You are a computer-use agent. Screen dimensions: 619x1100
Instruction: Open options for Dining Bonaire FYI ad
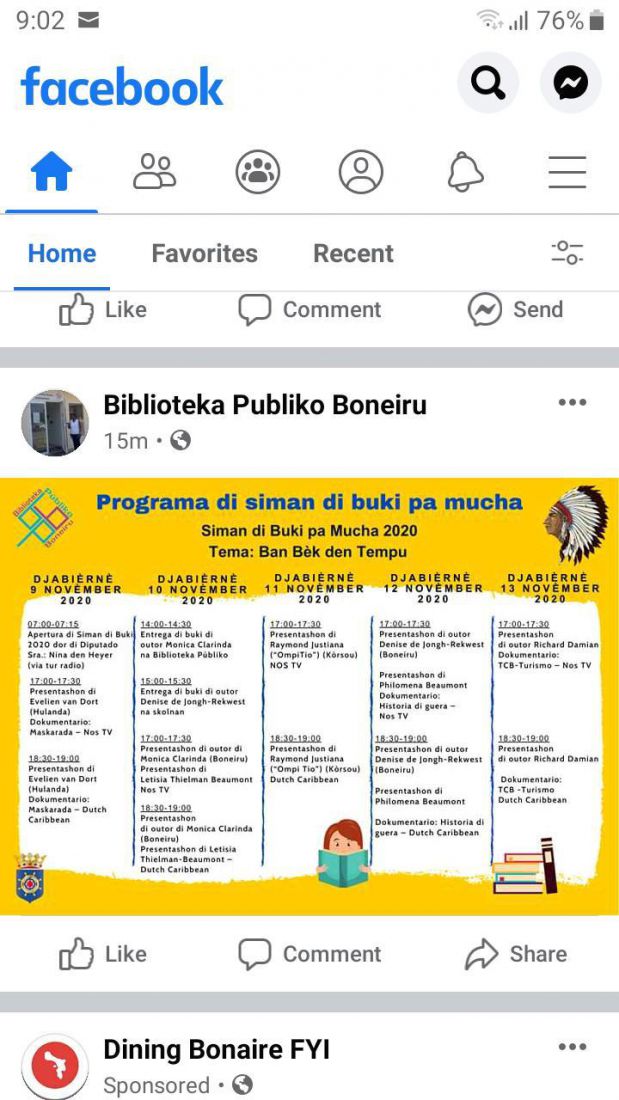[572, 1047]
